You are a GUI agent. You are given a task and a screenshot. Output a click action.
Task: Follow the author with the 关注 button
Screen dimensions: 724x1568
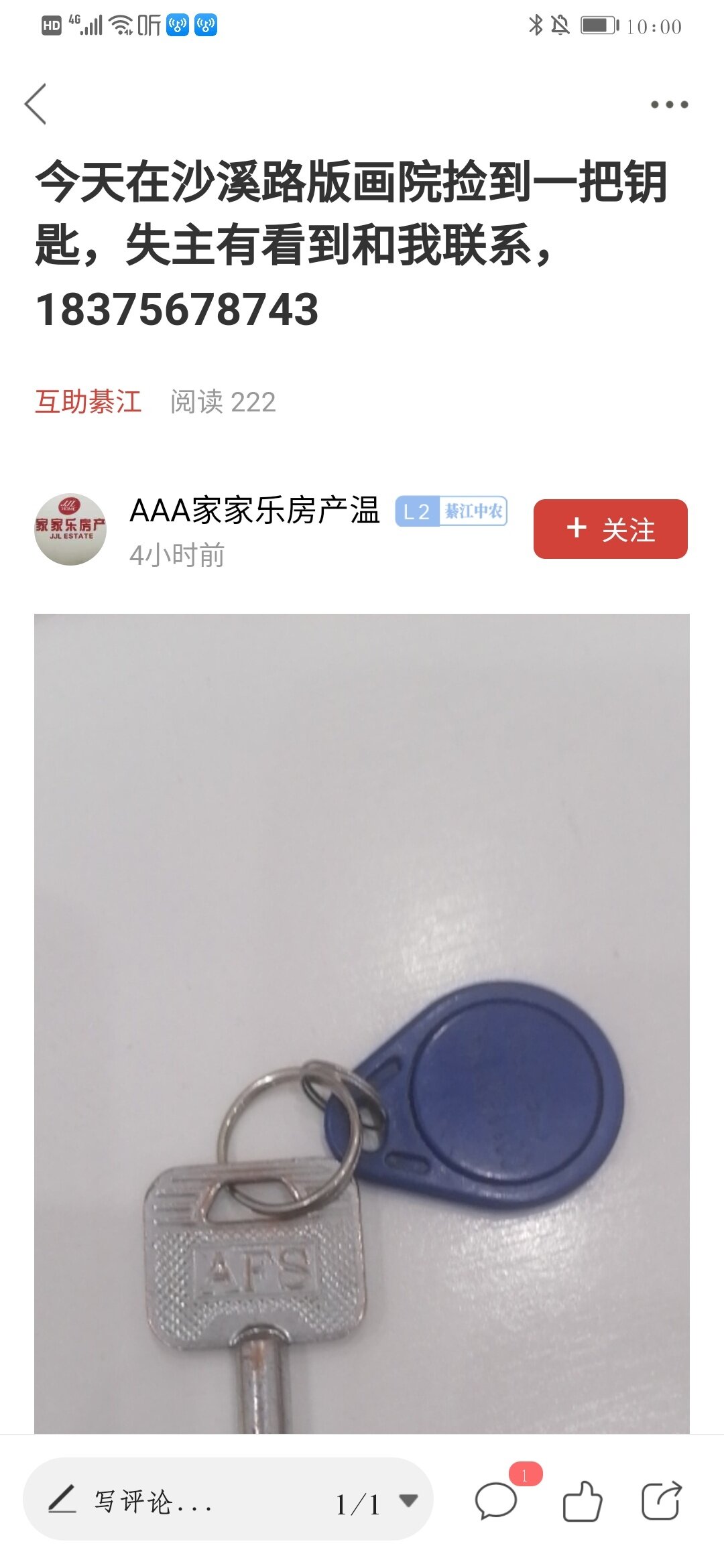pyautogui.click(x=610, y=529)
